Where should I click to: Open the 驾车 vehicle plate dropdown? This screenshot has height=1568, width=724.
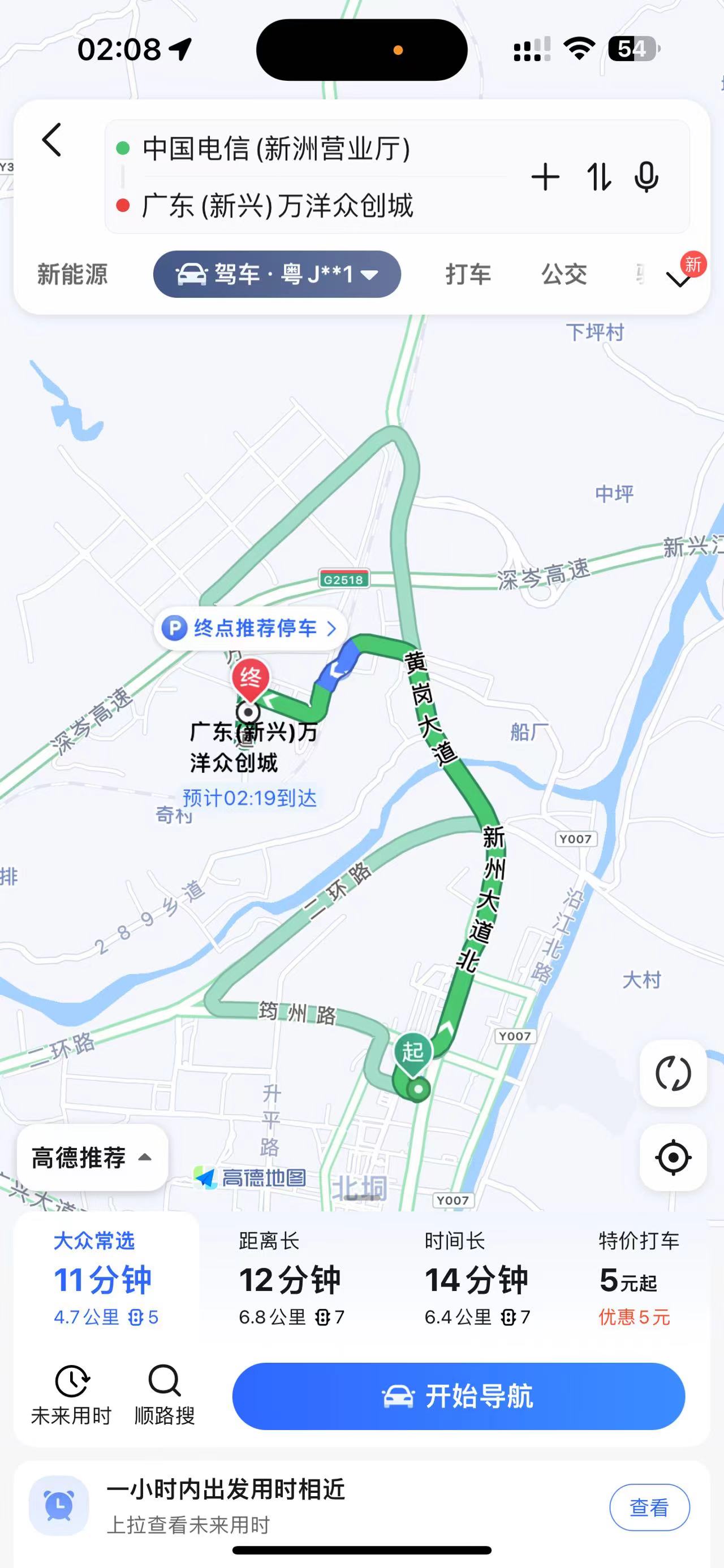[277, 274]
